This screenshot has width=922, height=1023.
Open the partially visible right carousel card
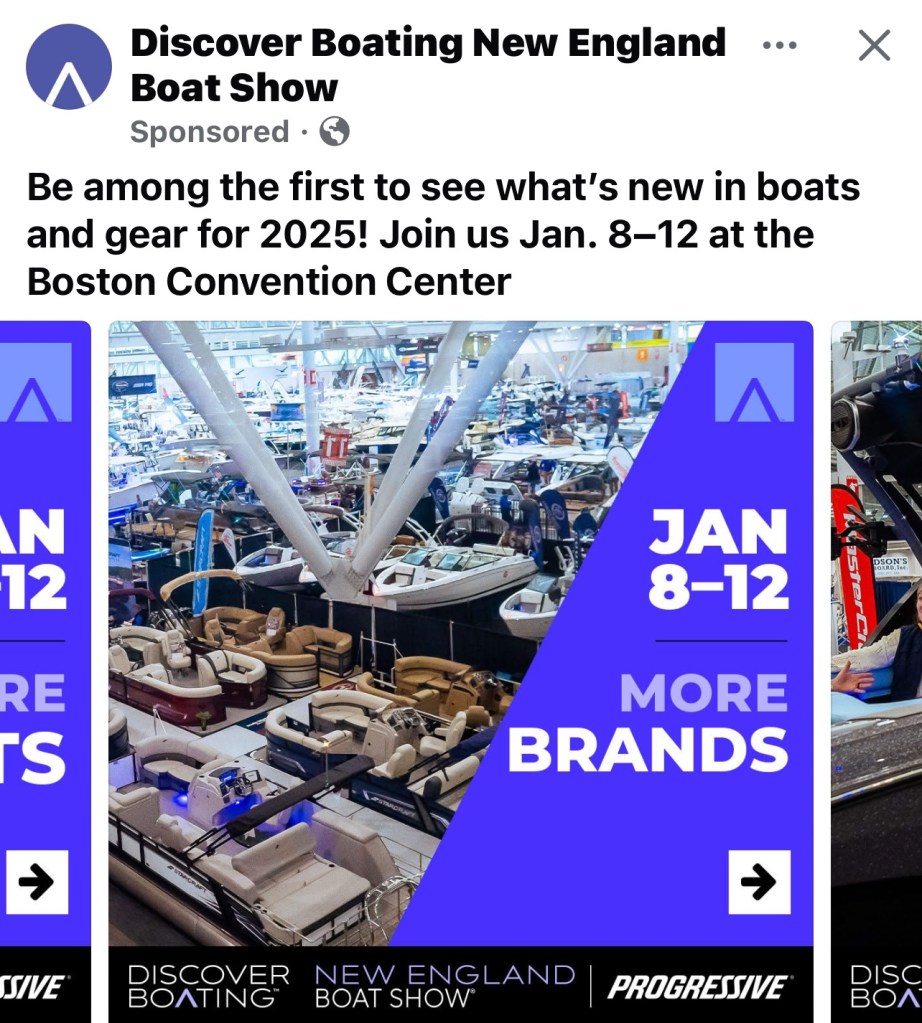(878, 640)
